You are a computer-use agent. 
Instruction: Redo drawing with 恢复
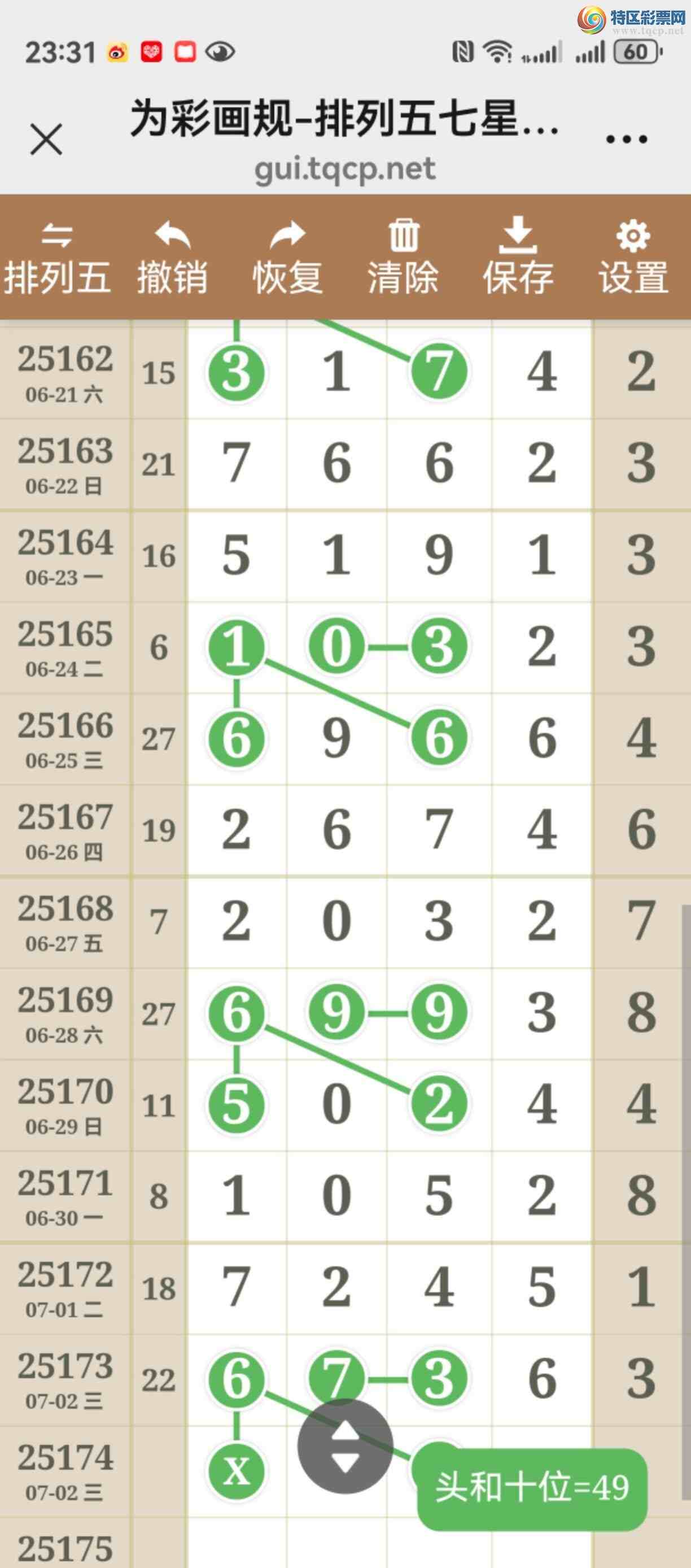tap(288, 258)
